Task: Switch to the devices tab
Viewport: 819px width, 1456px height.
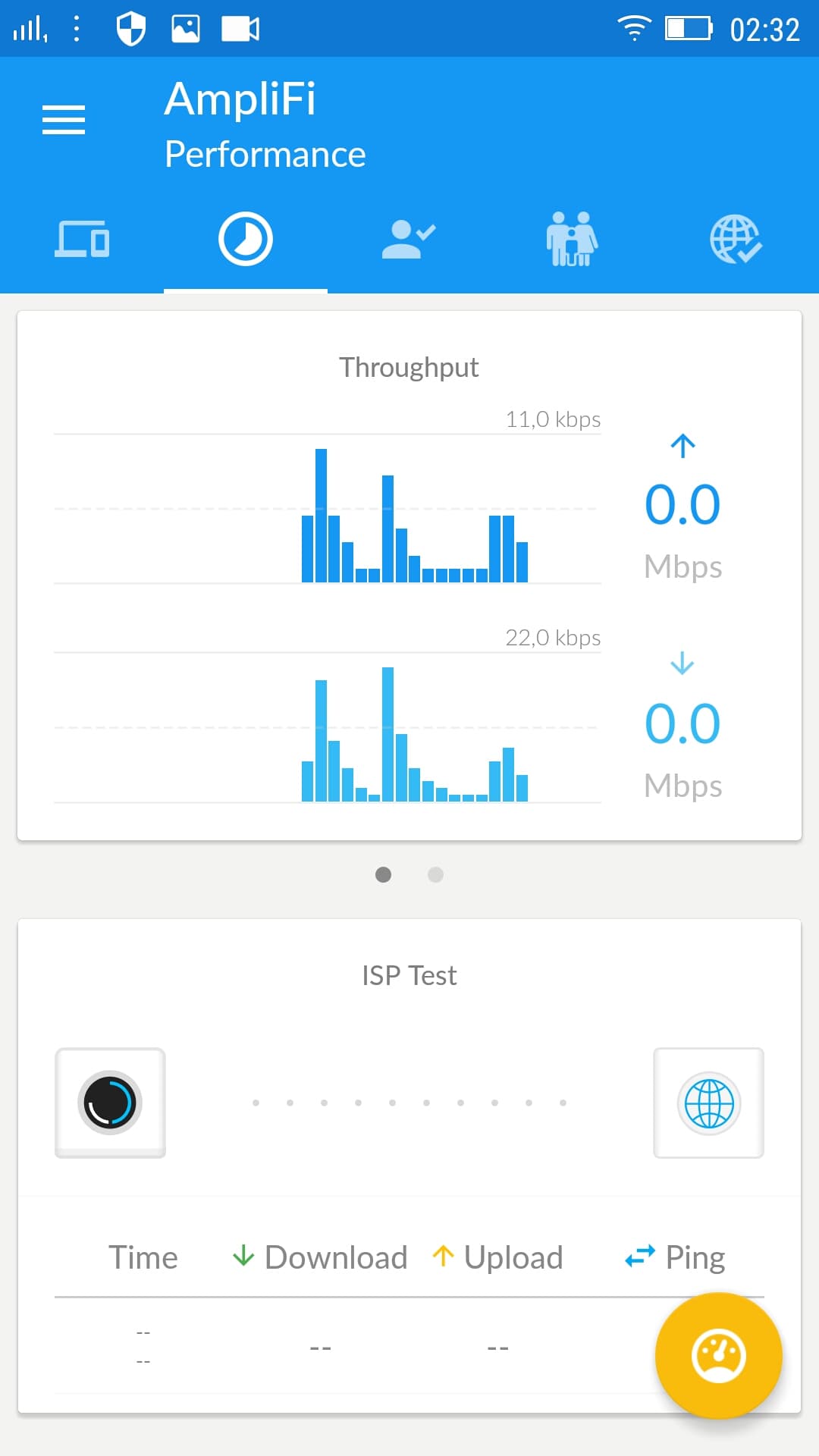Action: tap(82, 240)
